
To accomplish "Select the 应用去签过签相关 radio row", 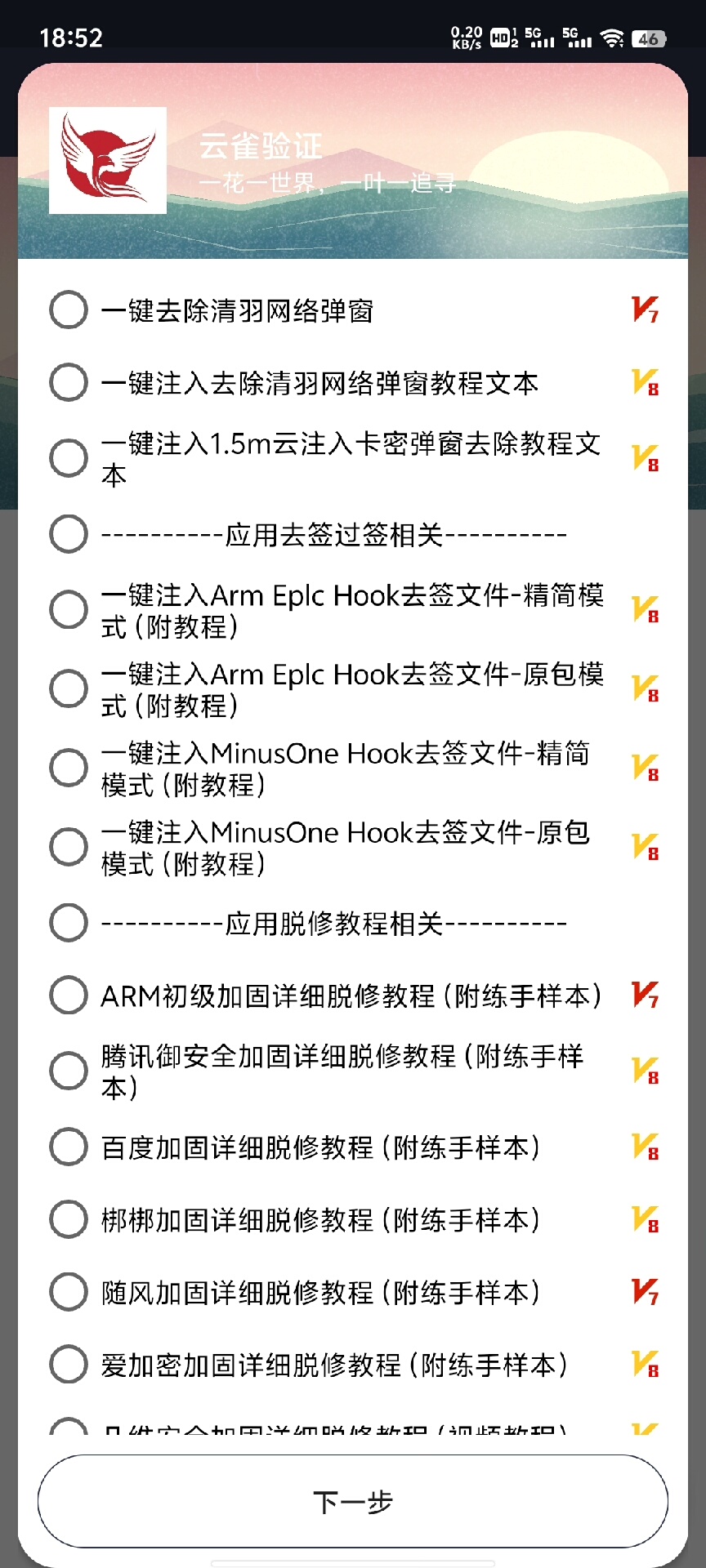I will (69, 534).
